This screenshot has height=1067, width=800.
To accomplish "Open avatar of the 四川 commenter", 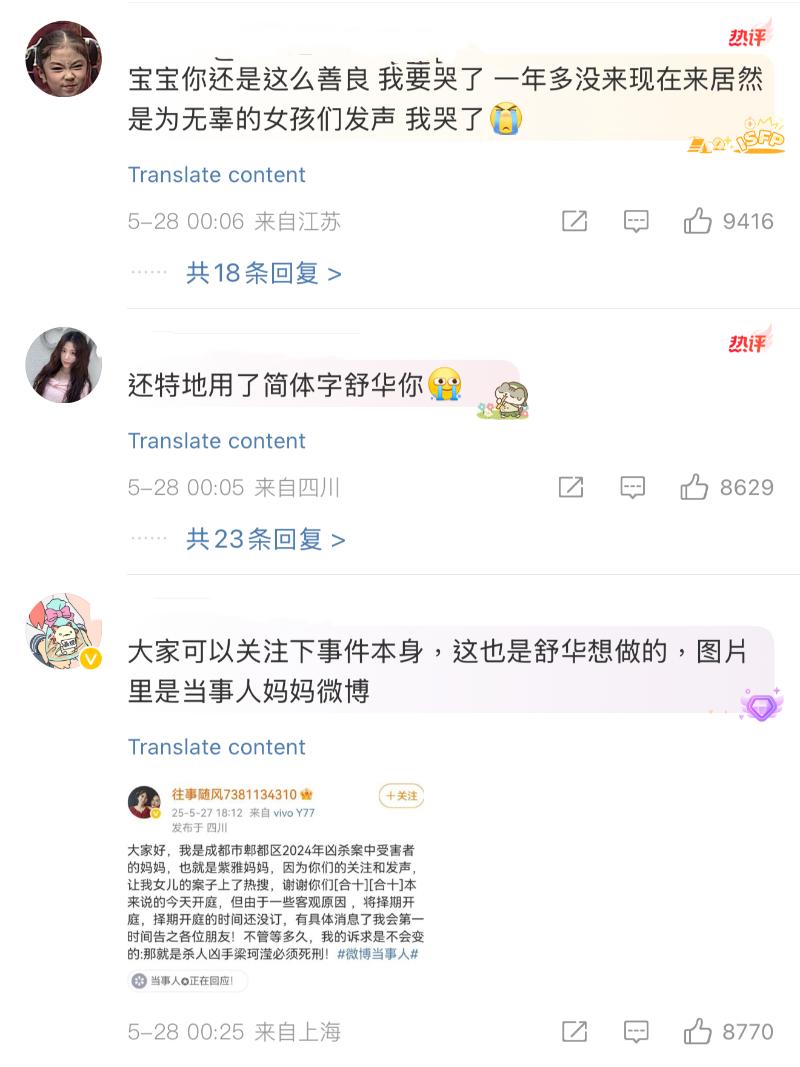I will pos(63,365).
